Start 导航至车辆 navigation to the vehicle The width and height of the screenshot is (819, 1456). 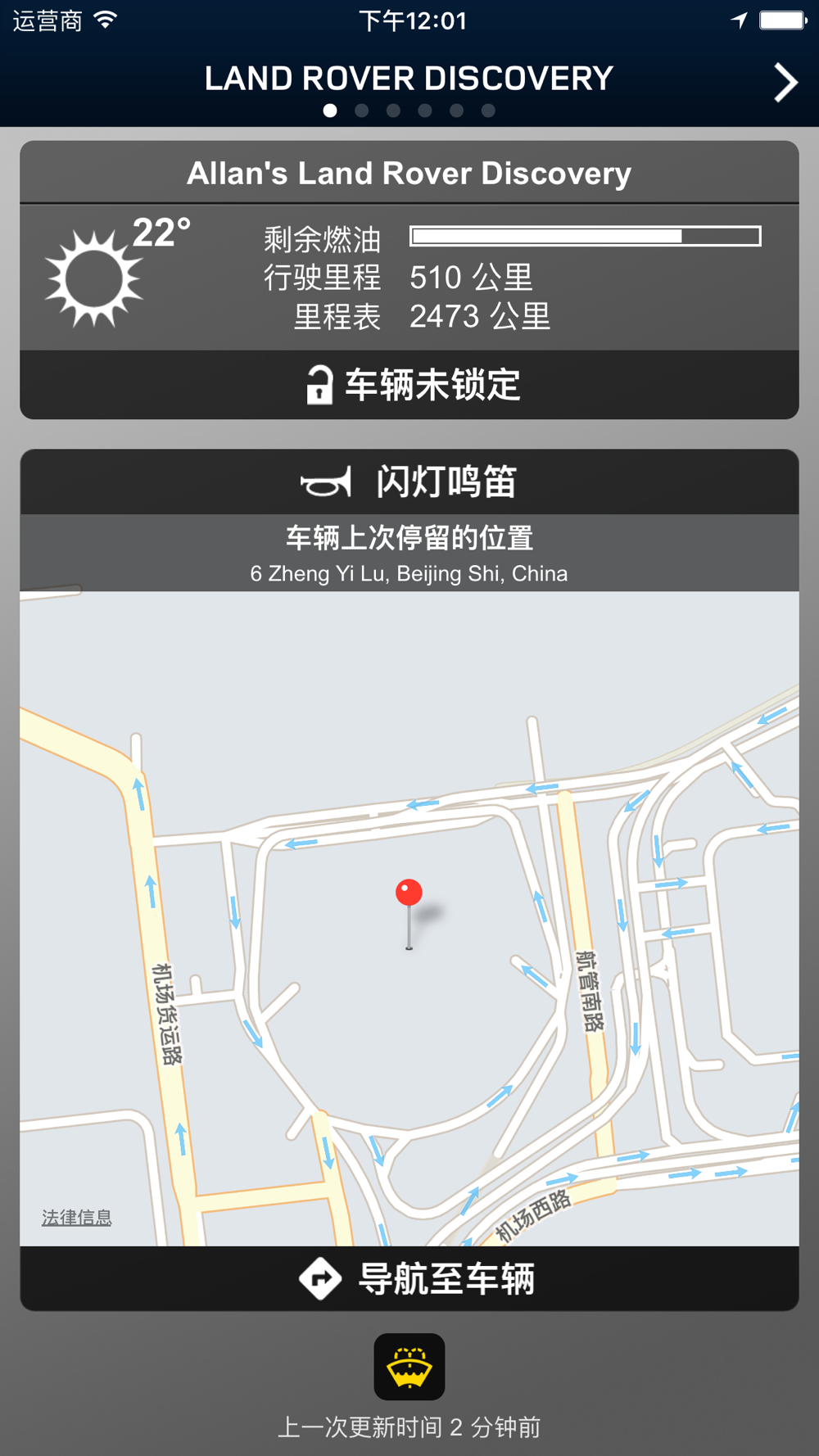pyautogui.click(x=409, y=1278)
